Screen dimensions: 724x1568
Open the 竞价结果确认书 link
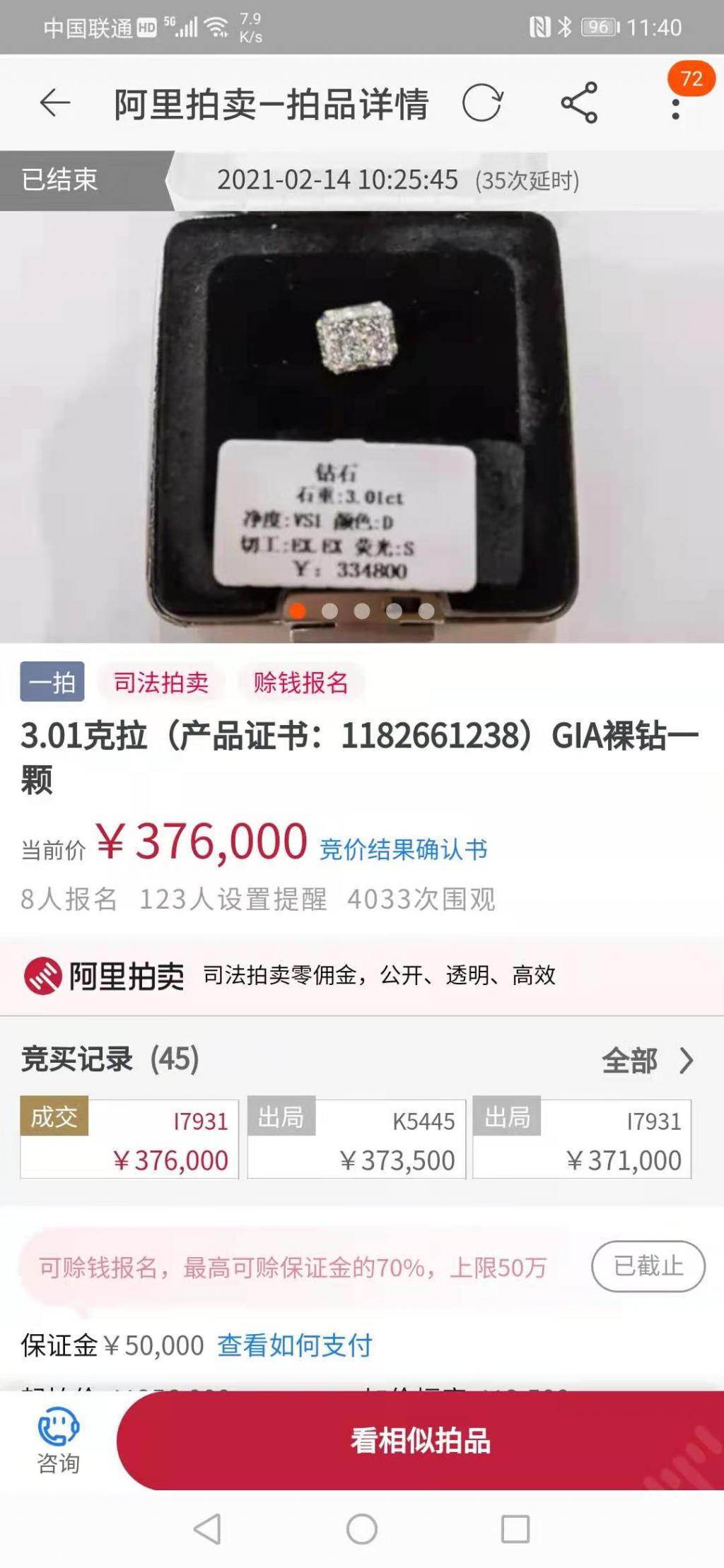tap(403, 849)
